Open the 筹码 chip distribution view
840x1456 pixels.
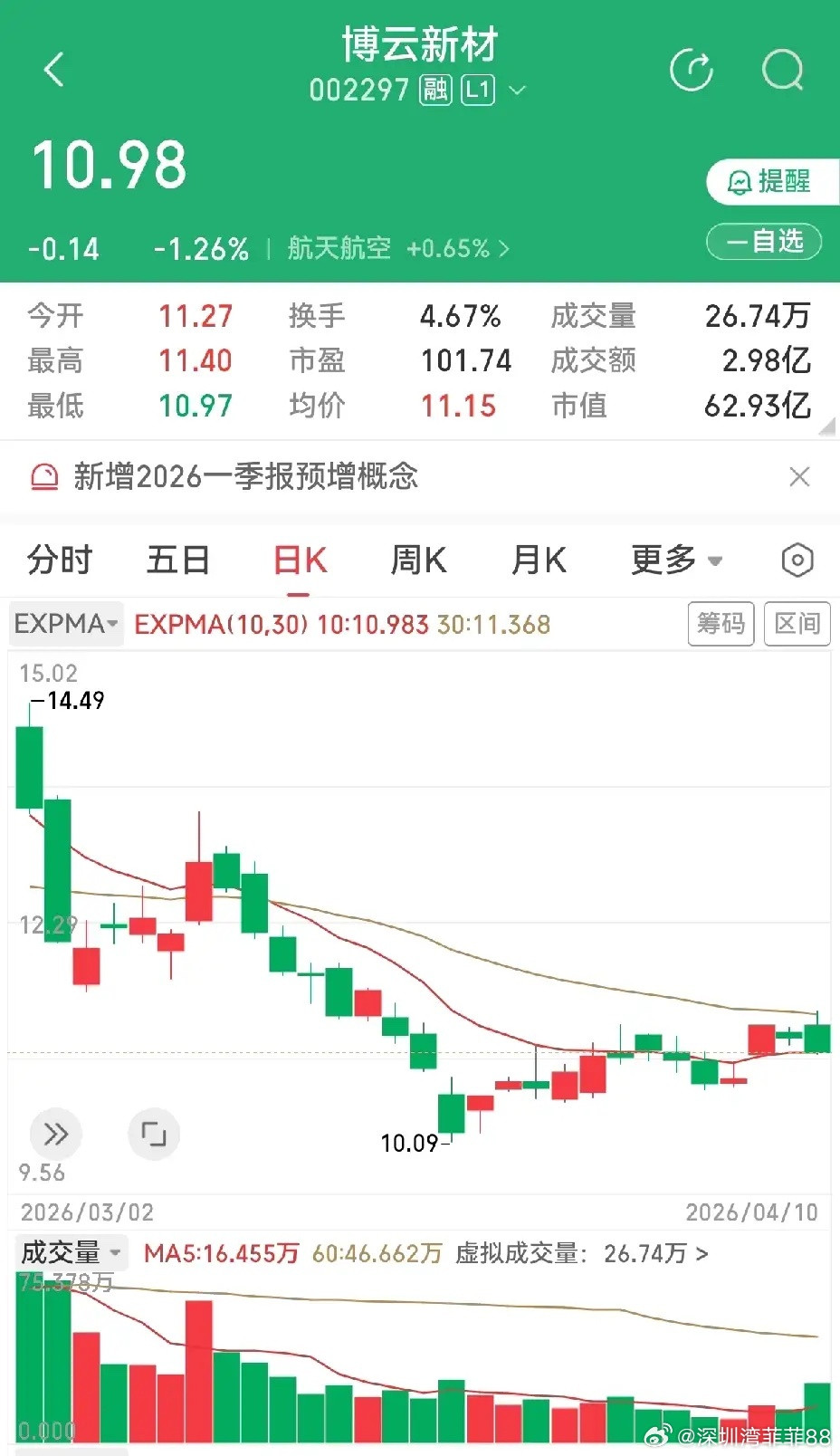pyautogui.click(x=721, y=624)
